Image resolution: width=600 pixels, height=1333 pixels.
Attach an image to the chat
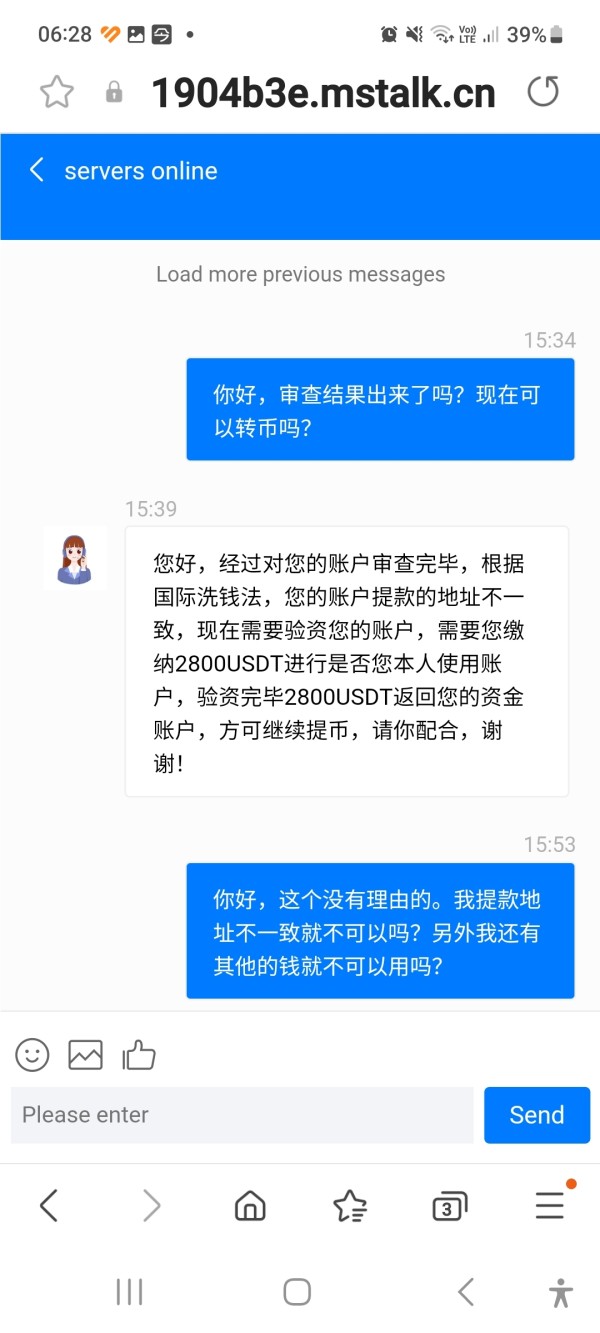pos(85,1054)
